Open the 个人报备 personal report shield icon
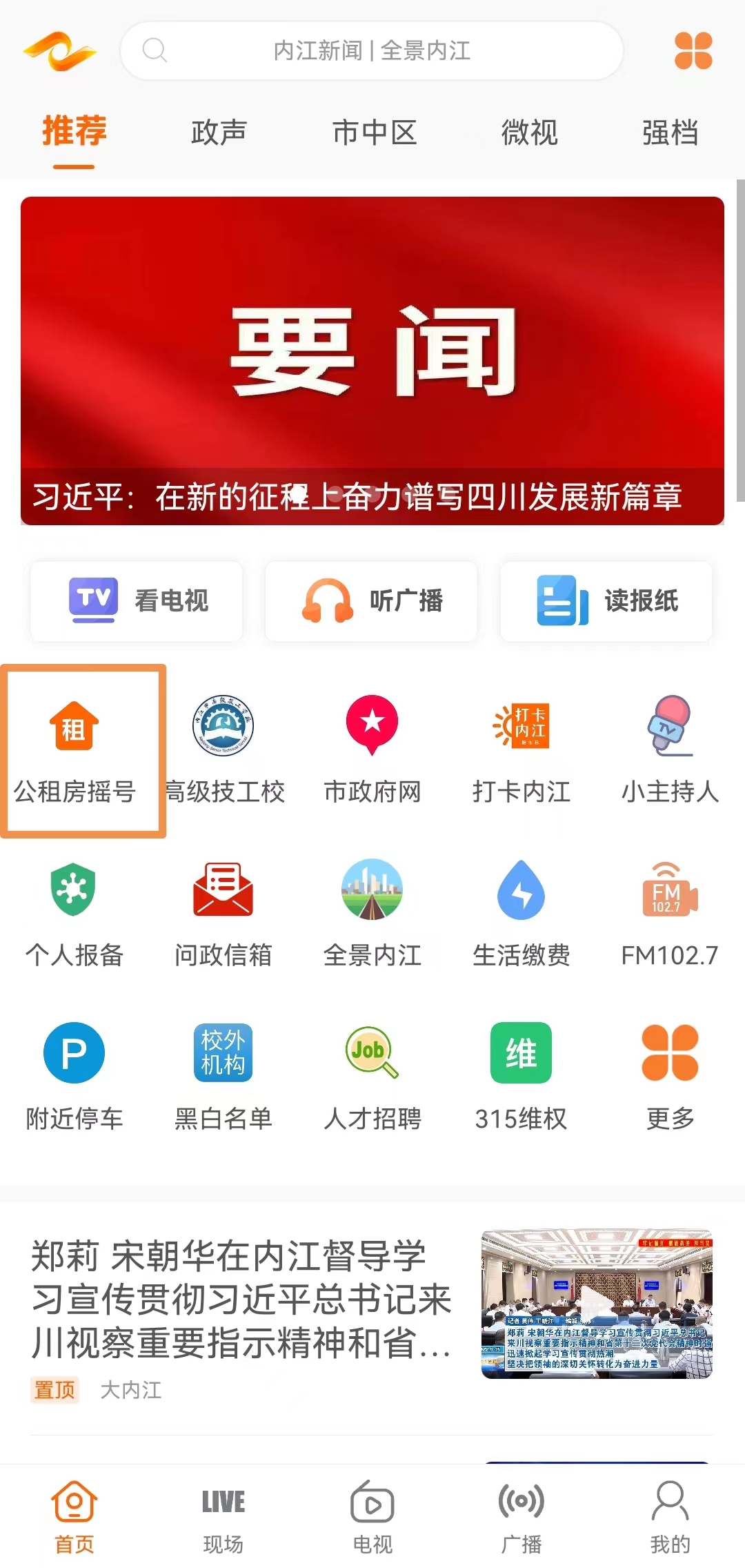The image size is (745, 1568). [x=74, y=912]
